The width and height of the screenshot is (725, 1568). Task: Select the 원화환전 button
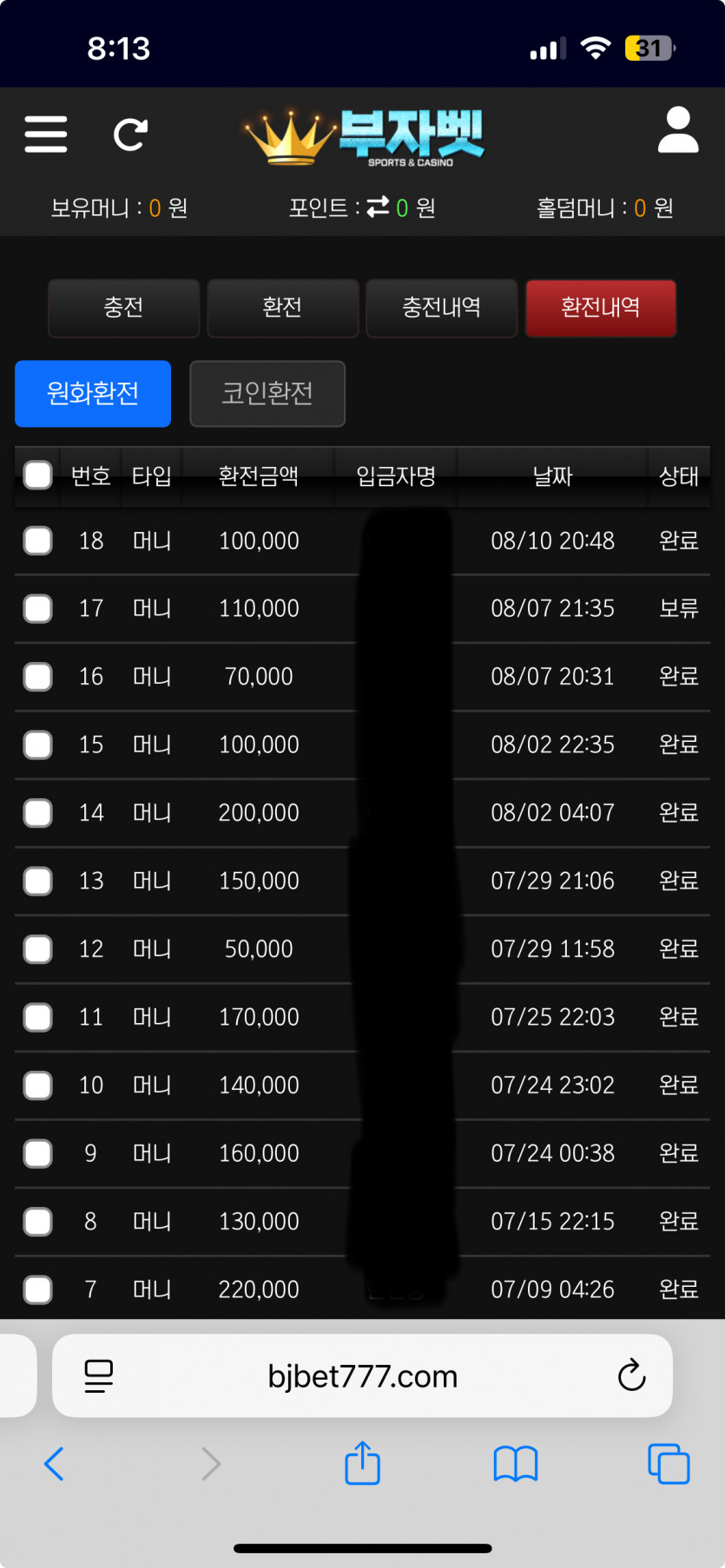coord(93,393)
